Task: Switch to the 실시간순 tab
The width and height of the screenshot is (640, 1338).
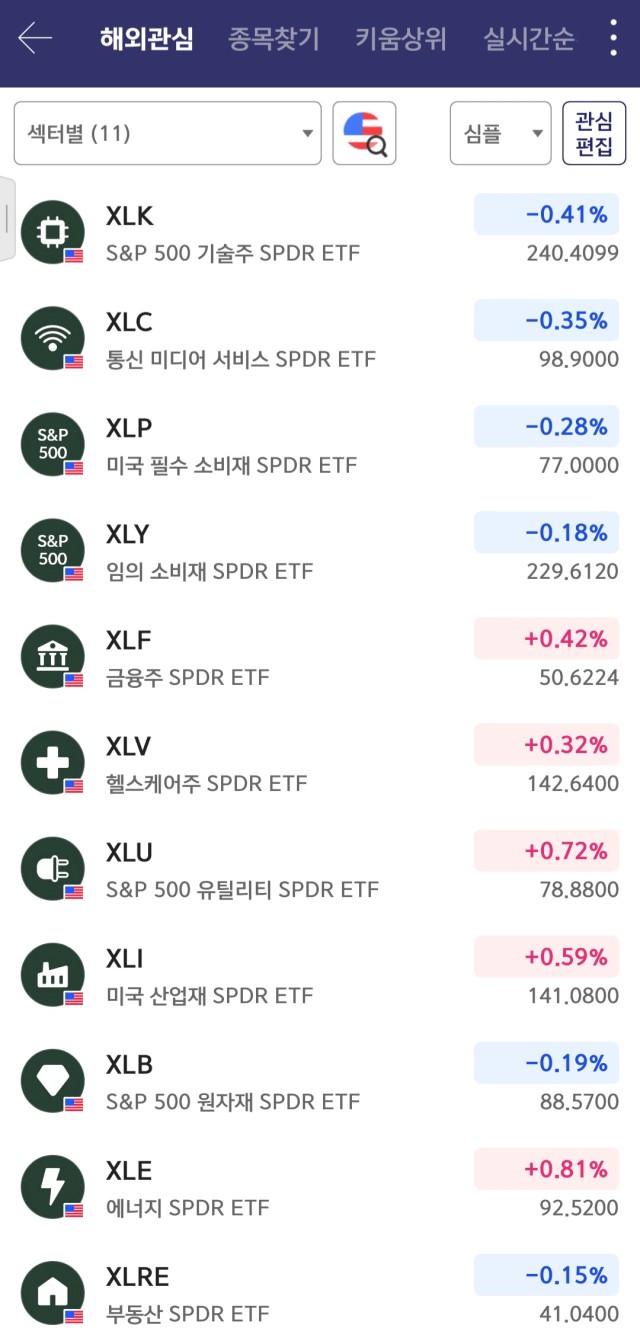Action: coord(529,40)
